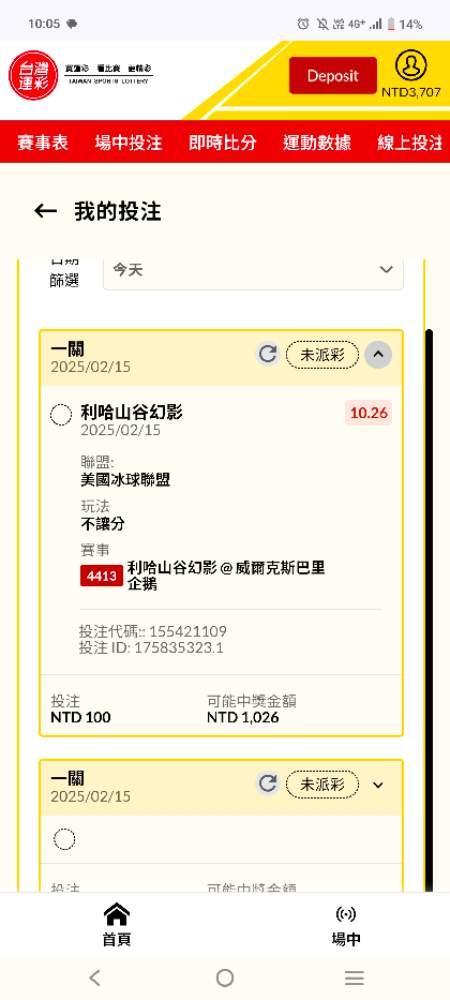The width and height of the screenshot is (450, 1000).
Task: Refresh the 利哈山谷幻影 bet card
Action: click(x=268, y=354)
